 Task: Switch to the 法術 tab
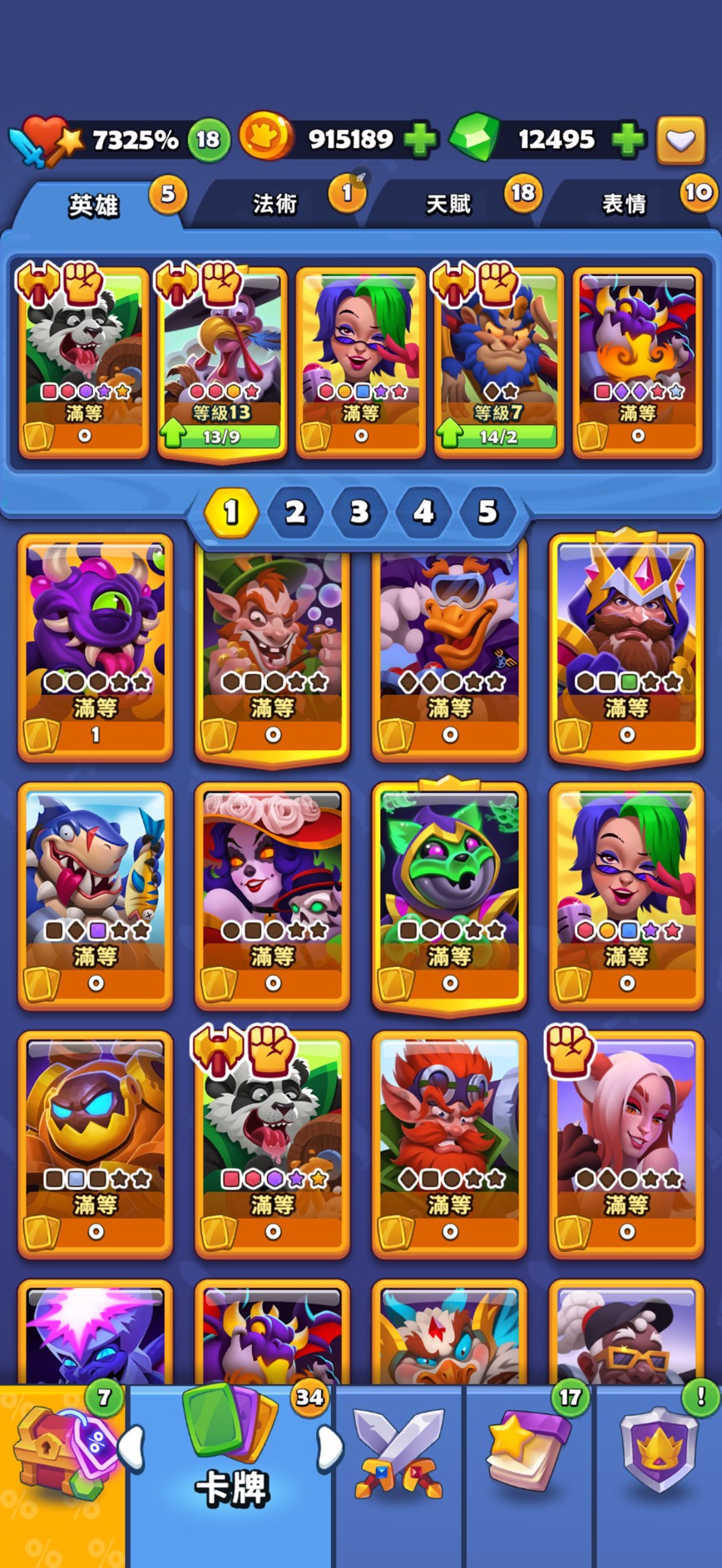tap(275, 204)
